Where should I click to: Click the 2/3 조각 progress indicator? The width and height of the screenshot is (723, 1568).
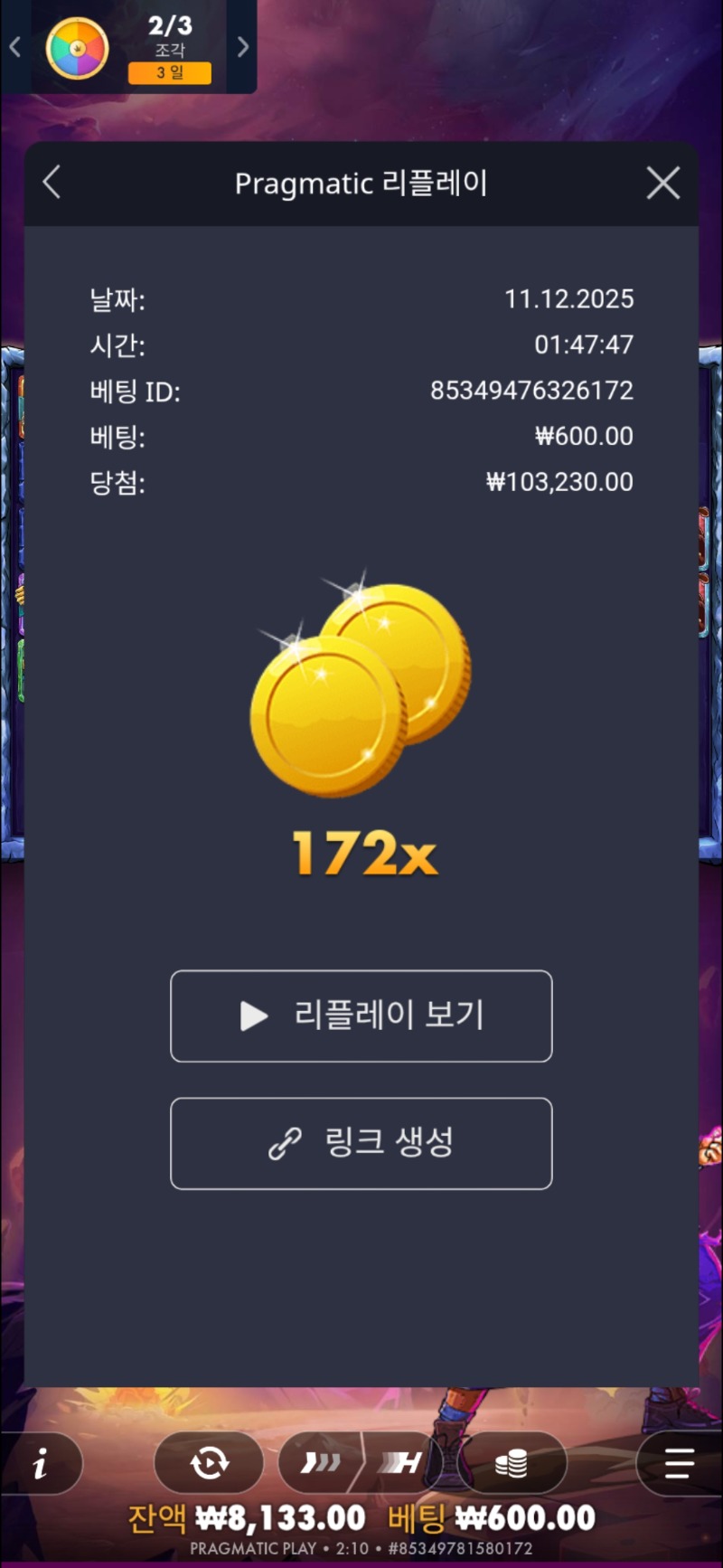point(170,36)
